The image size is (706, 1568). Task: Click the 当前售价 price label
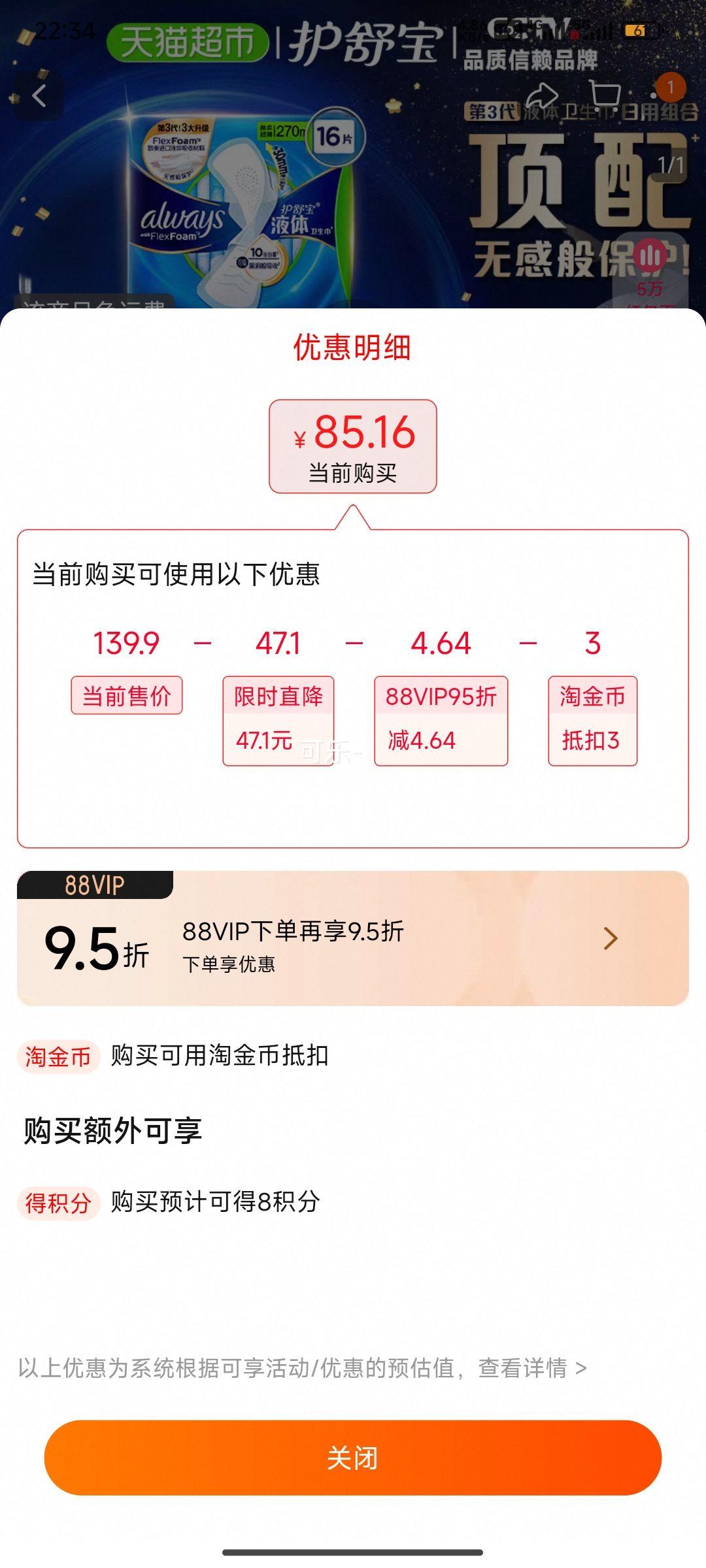(x=126, y=696)
